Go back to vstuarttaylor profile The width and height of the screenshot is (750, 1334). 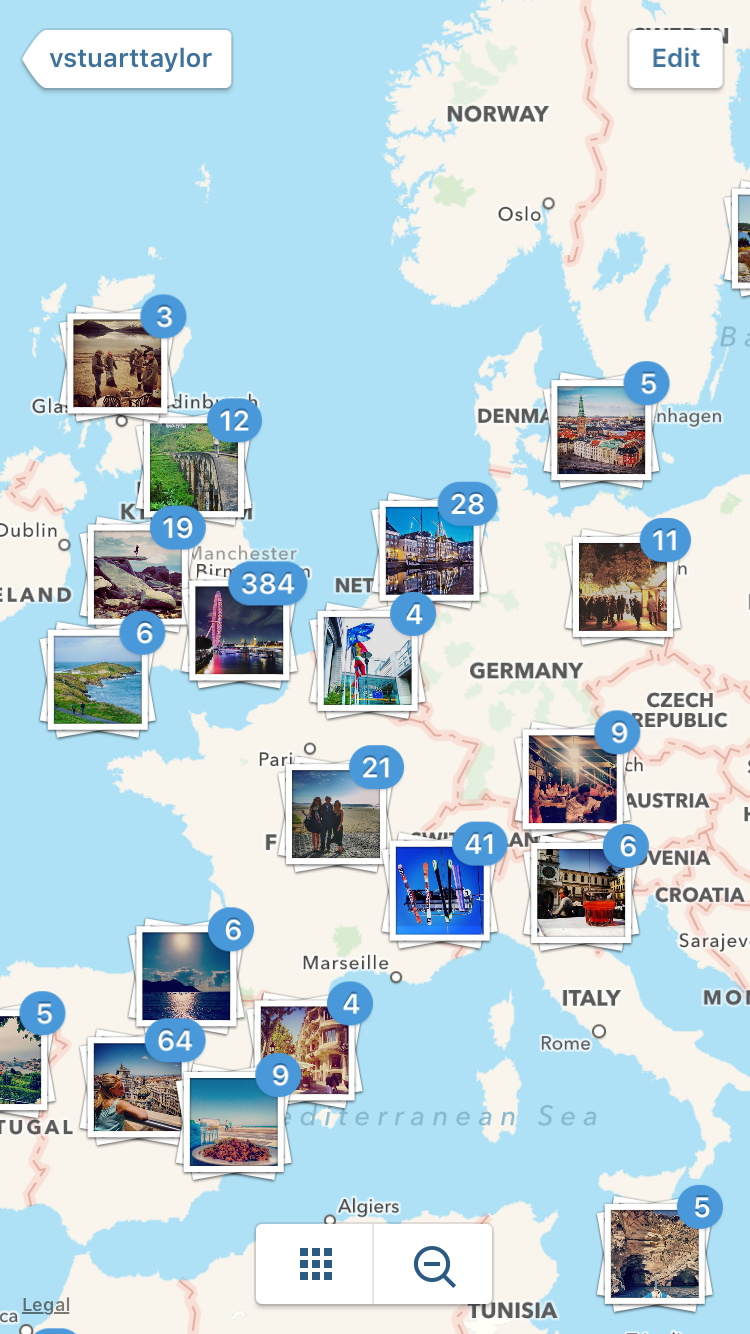pos(128,59)
